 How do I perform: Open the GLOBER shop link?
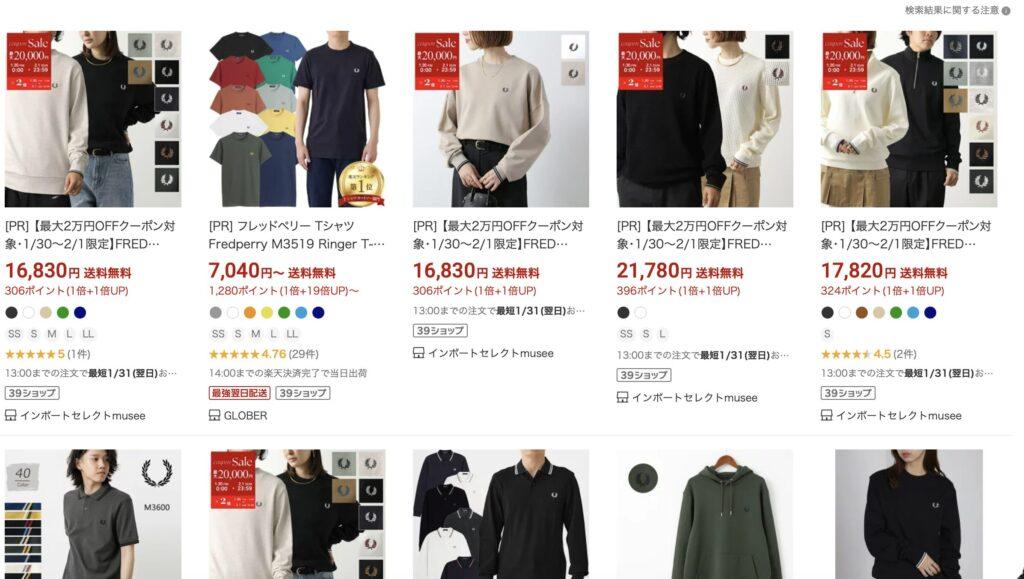(x=245, y=415)
